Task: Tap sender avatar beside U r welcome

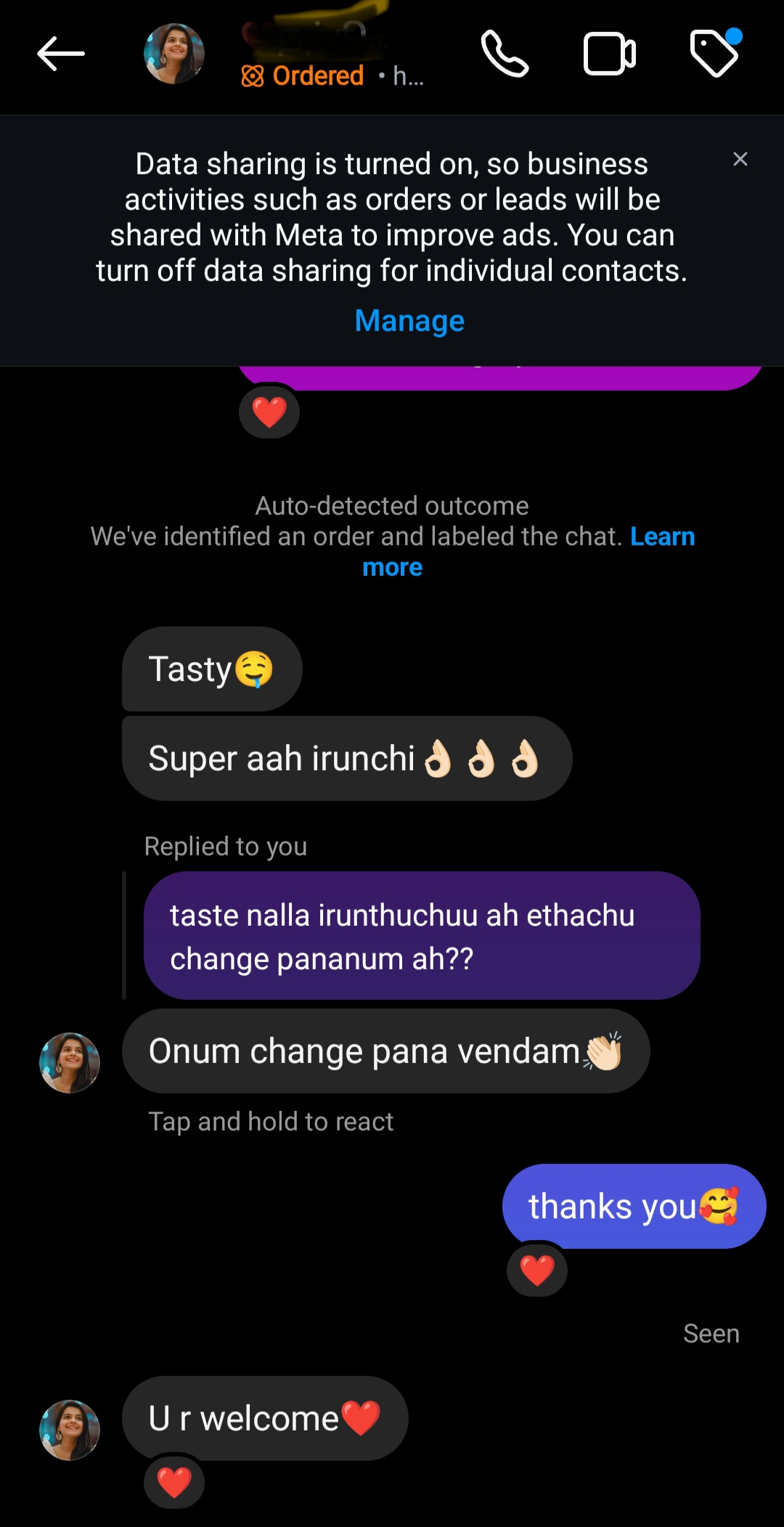Action: click(70, 1430)
